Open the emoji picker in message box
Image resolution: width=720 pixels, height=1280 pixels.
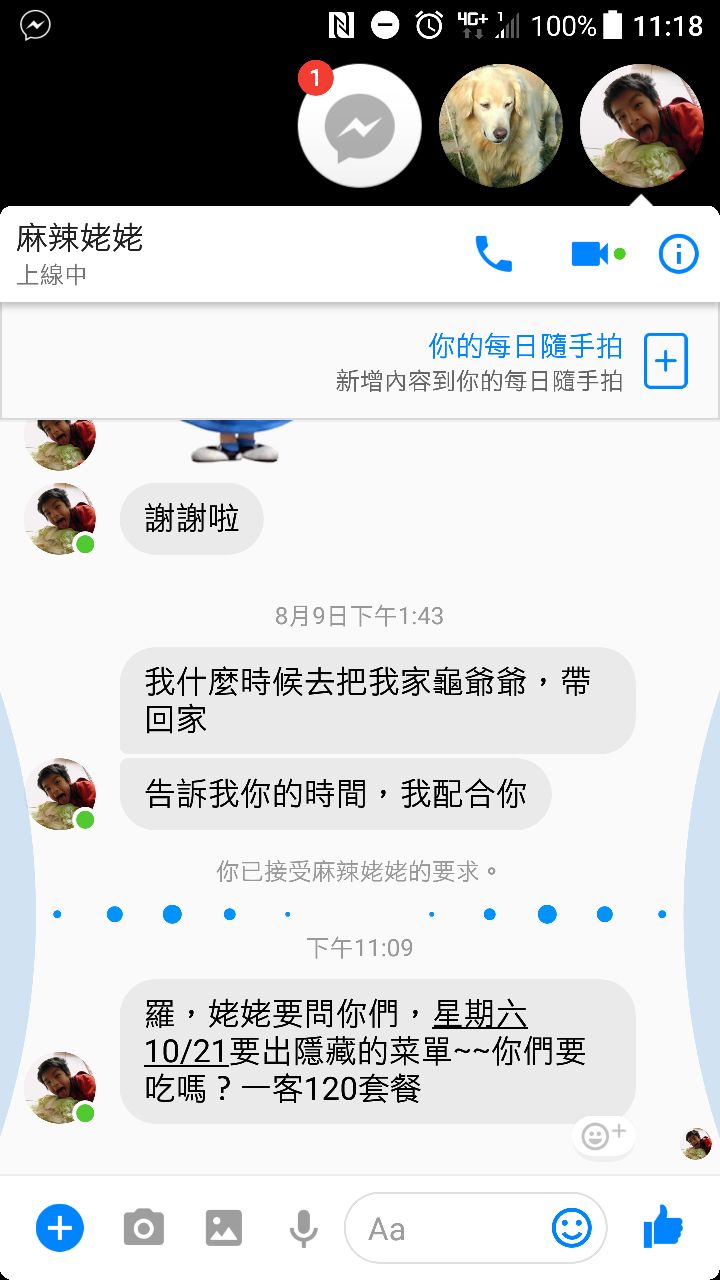coord(572,1228)
